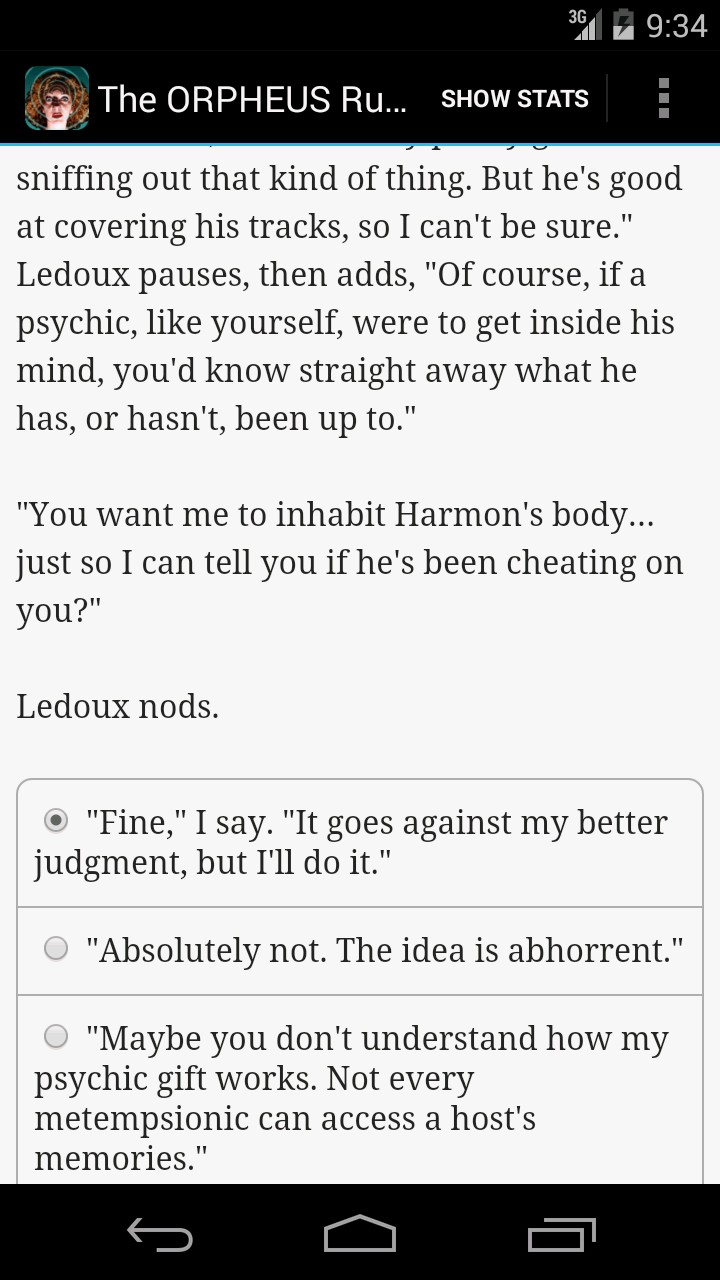Open the overflow menu
Image resolution: width=720 pixels, height=1280 pixels.
pyautogui.click(x=663, y=98)
